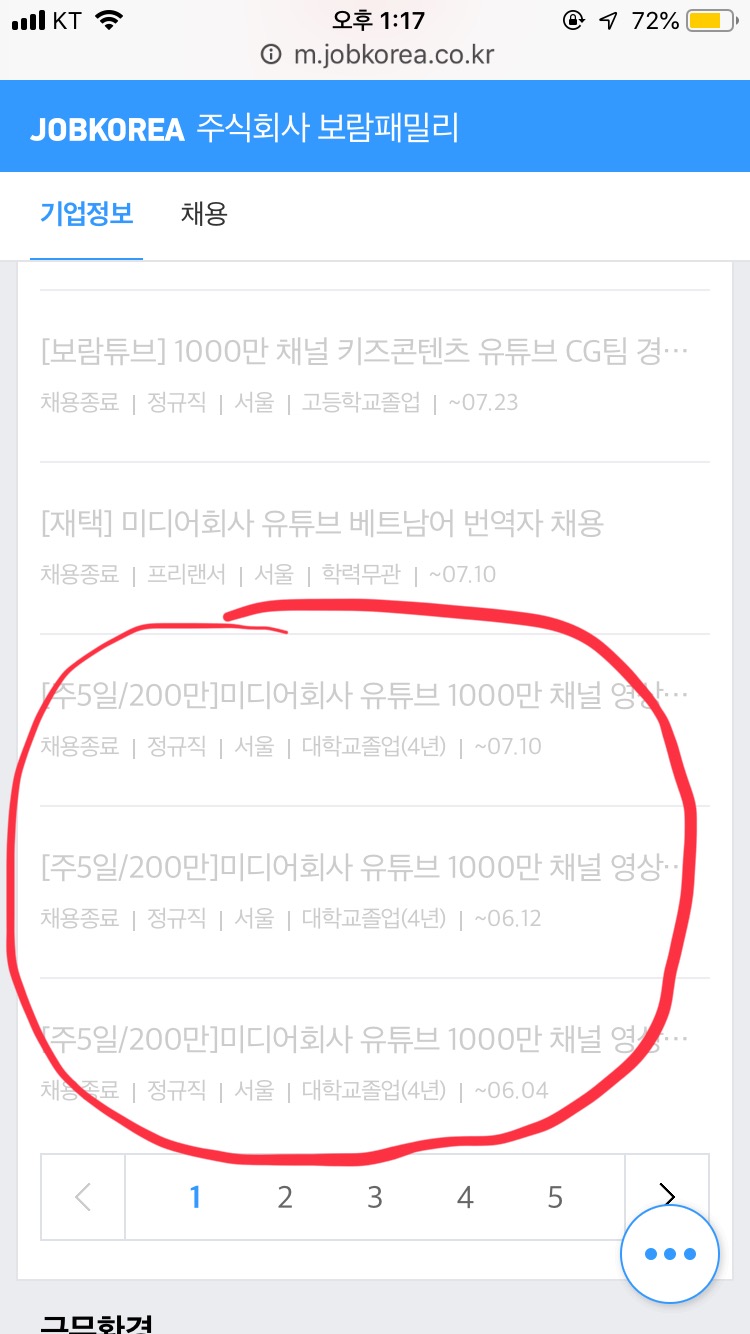Jump to page 4 of listings
This screenshot has width=750, height=1334.
pyautogui.click(x=465, y=1197)
